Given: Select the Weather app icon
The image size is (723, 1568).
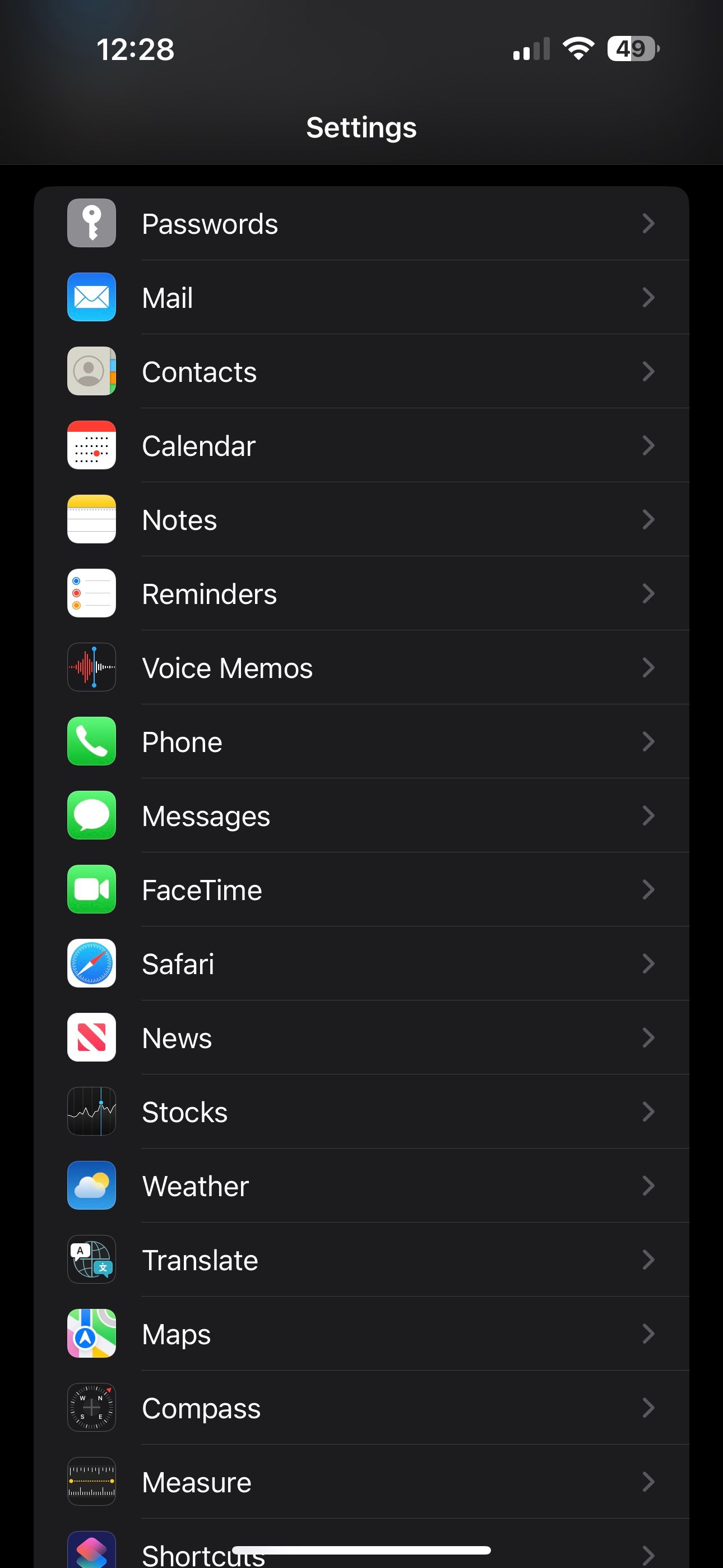Looking at the screenshot, I should pyautogui.click(x=91, y=1186).
